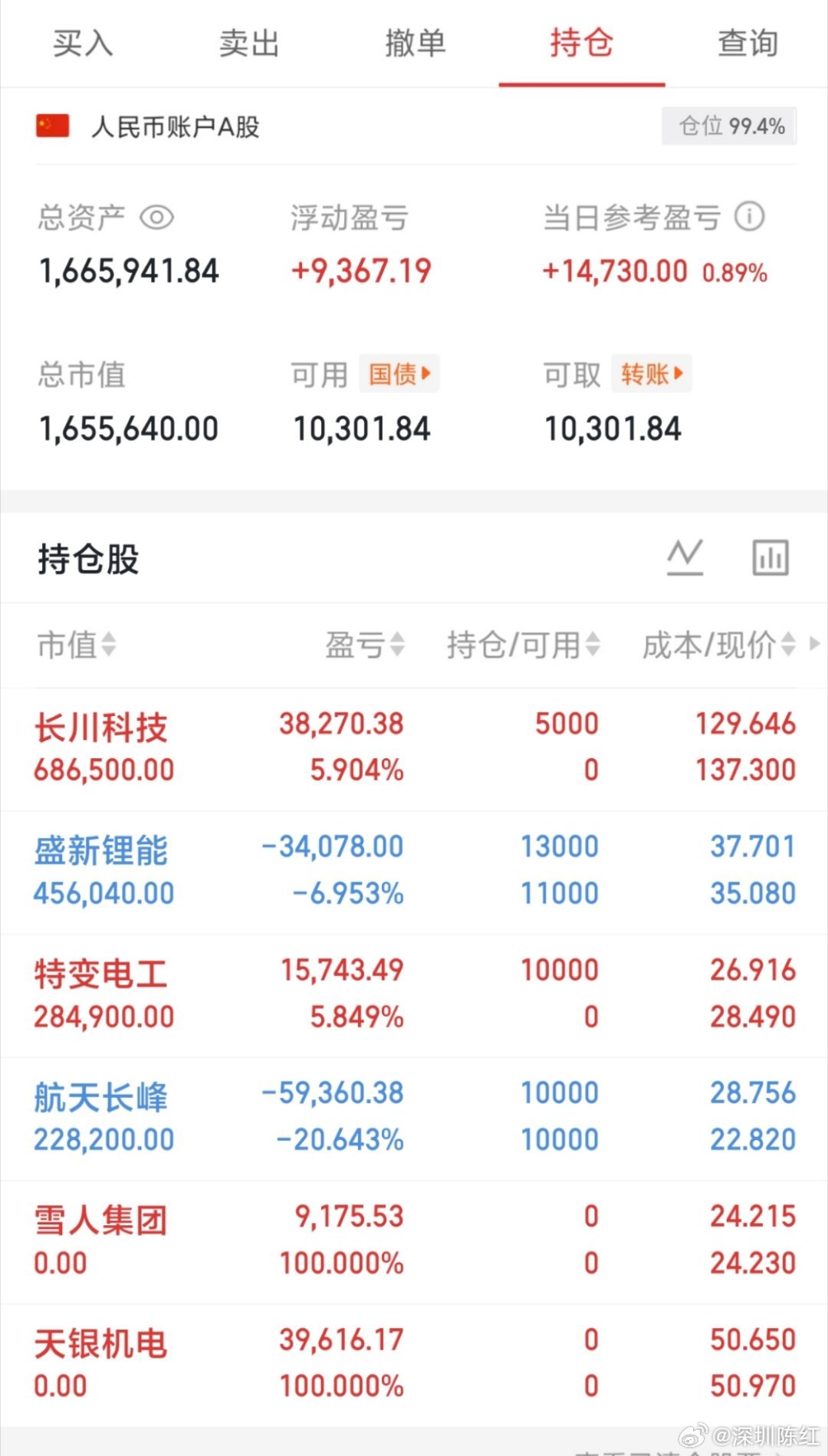Image resolution: width=828 pixels, height=1456 pixels.
Task: Click the 仓位 99.4% position indicator
Action: pos(728,125)
